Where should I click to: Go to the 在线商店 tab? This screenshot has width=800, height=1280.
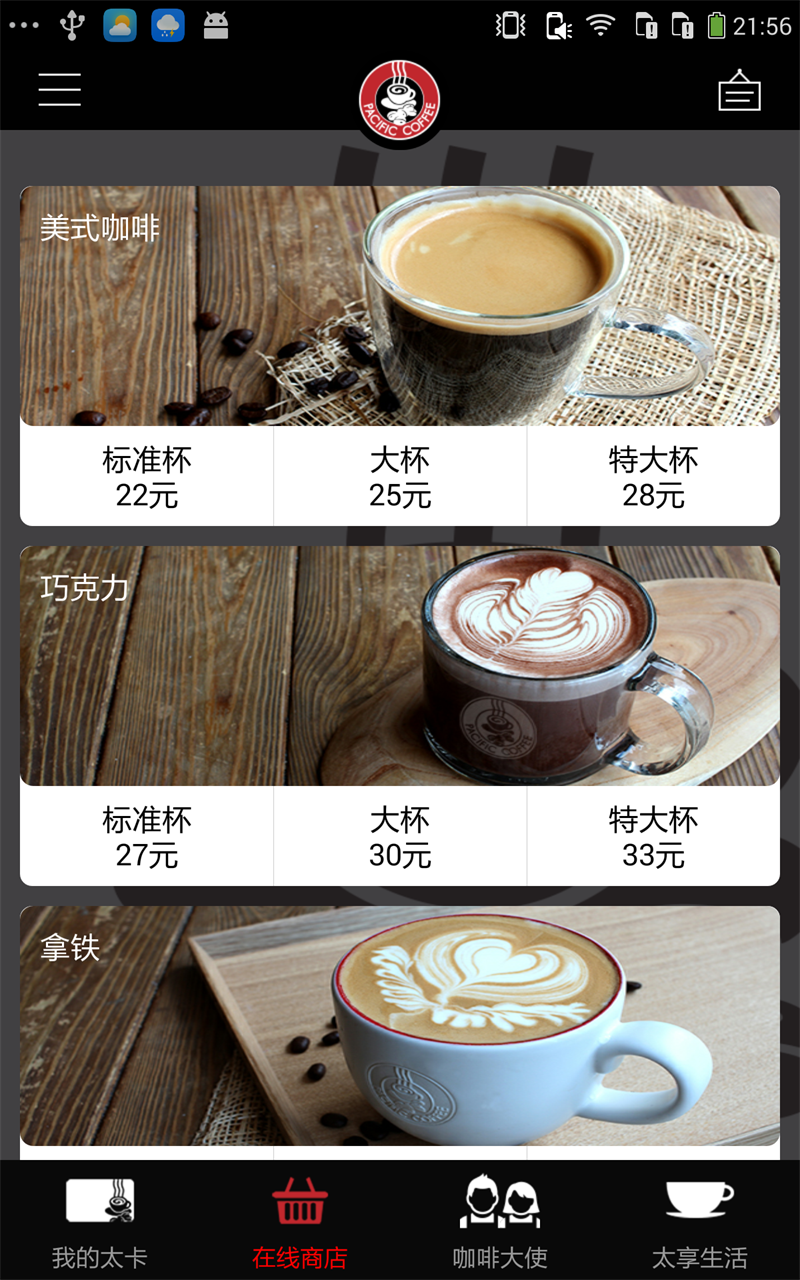[300, 1221]
